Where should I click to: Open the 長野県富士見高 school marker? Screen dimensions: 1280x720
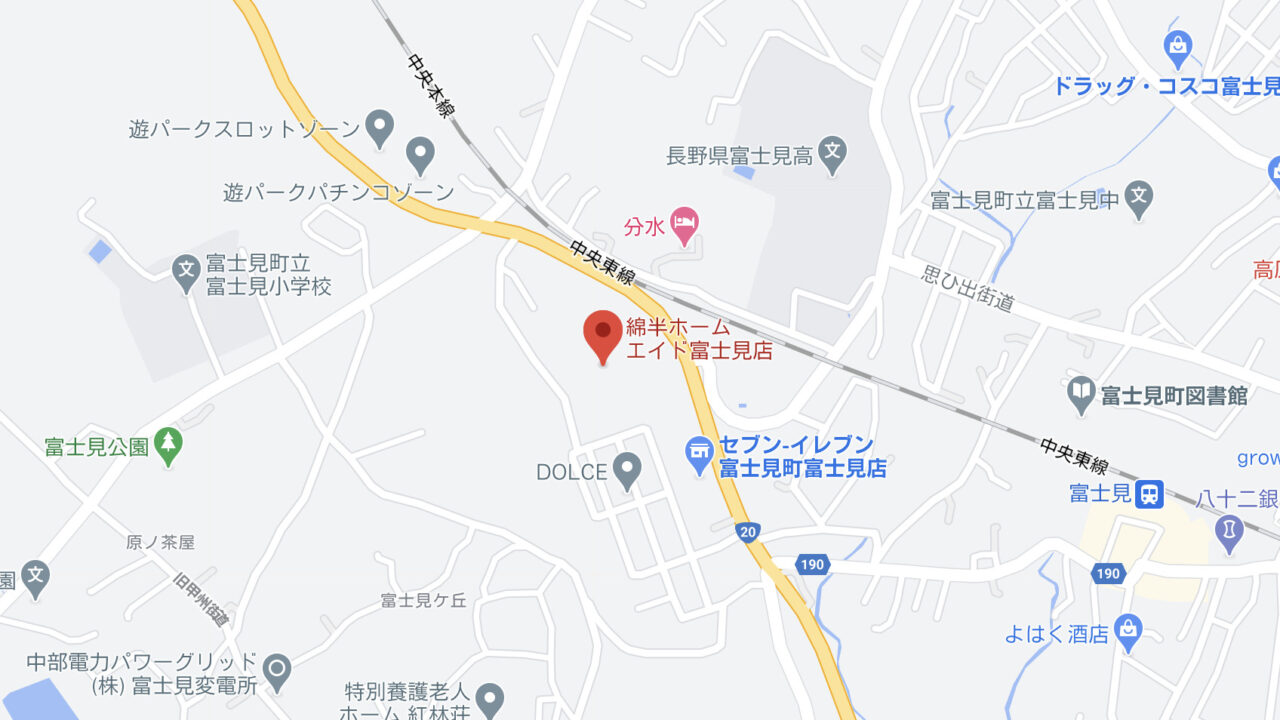coord(832,153)
